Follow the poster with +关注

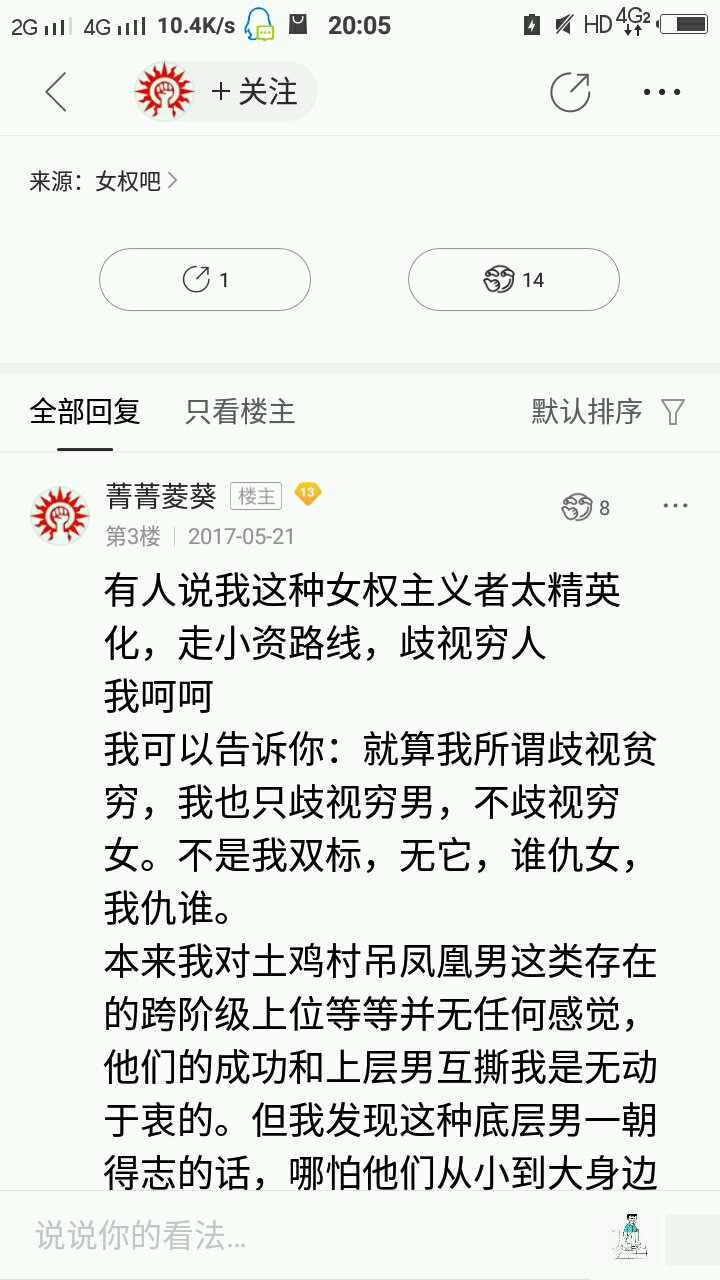click(x=253, y=93)
